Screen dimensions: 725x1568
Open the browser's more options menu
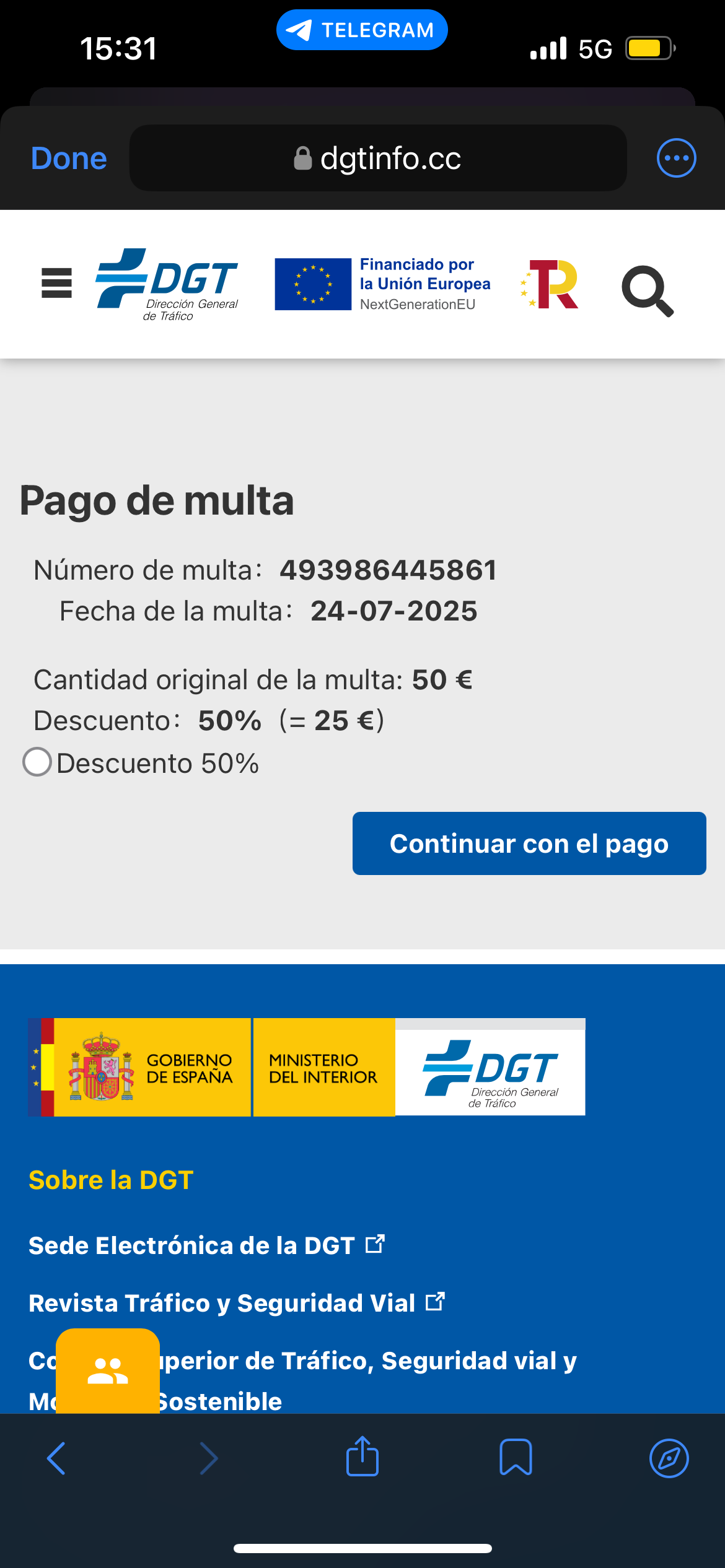coord(676,159)
